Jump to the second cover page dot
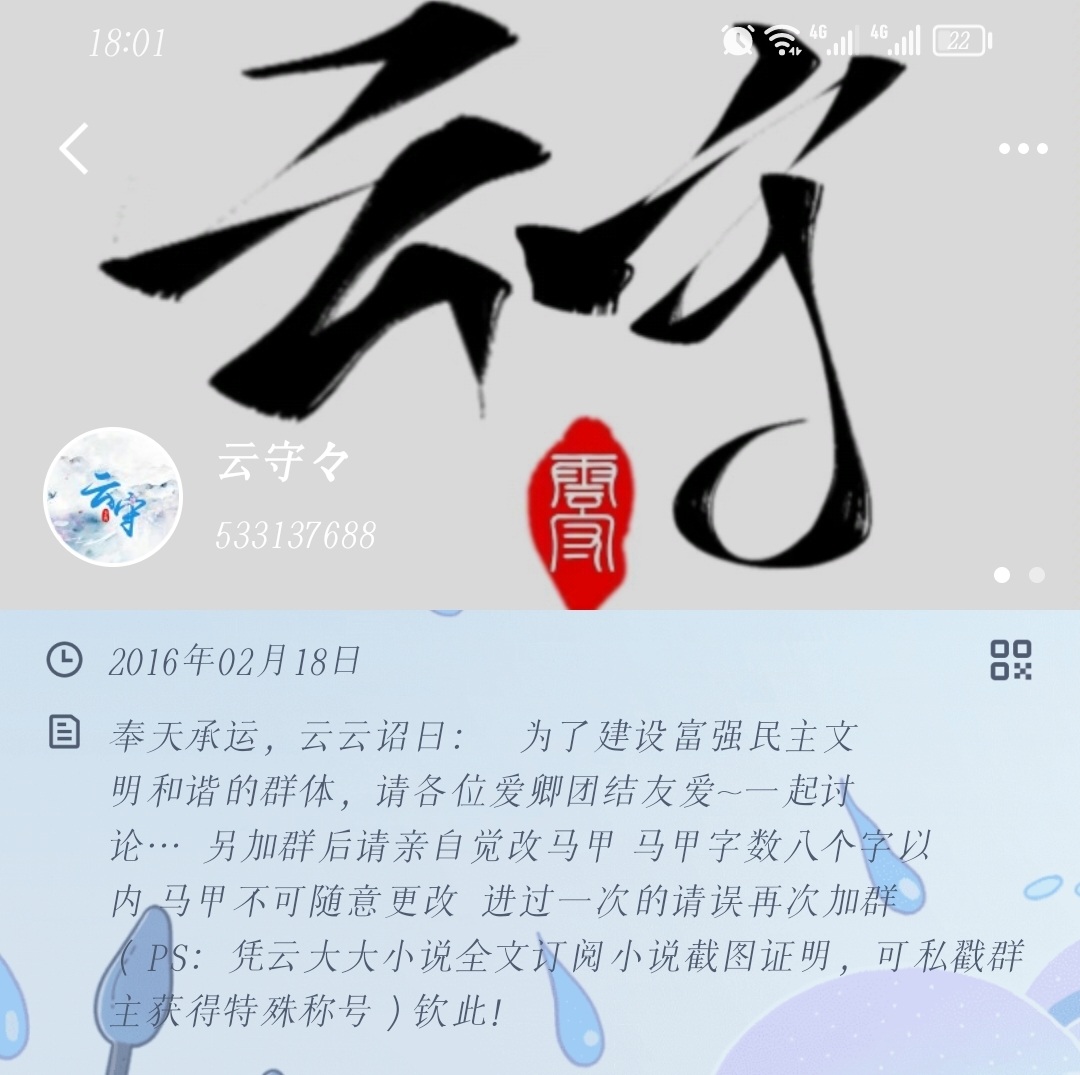Image resolution: width=1080 pixels, height=1075 pixels. (1037, 575)
